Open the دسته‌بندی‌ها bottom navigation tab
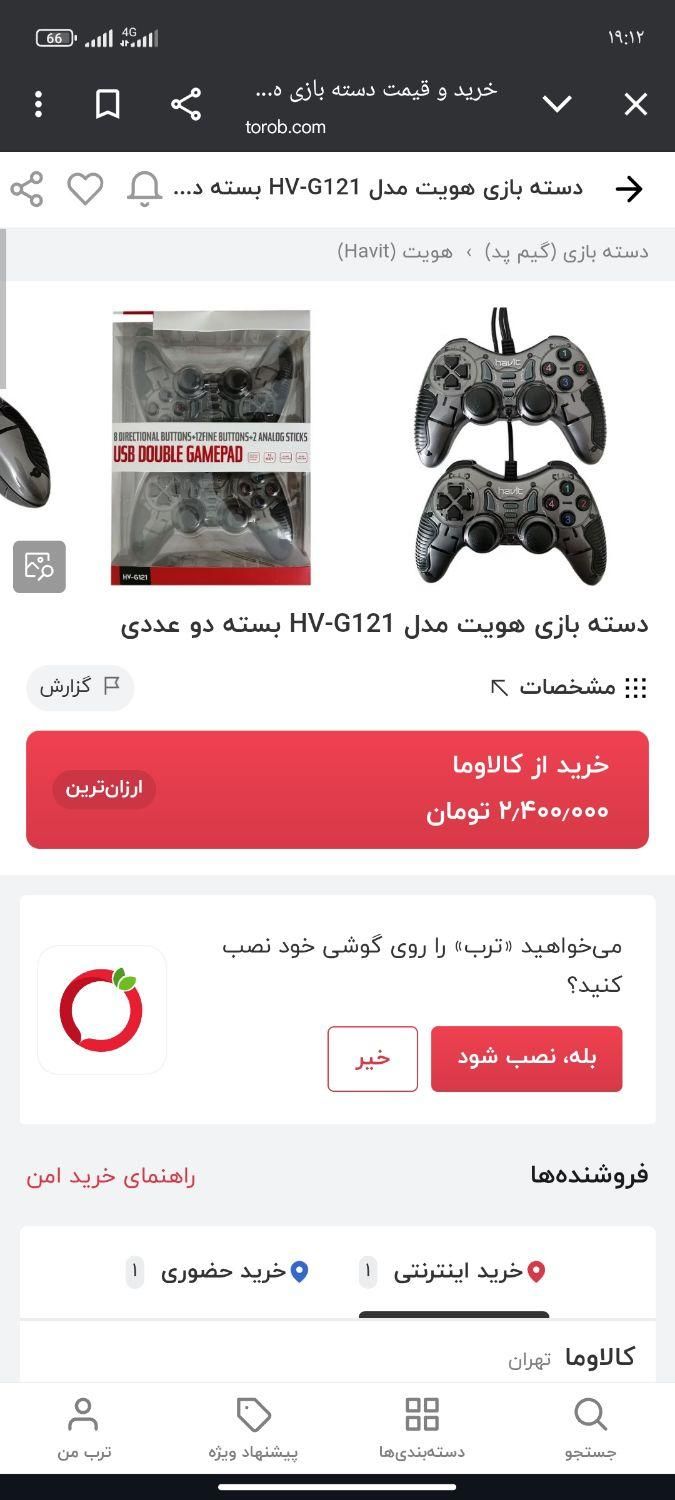Screen dimensions: 675x1500 point(421,1428)
